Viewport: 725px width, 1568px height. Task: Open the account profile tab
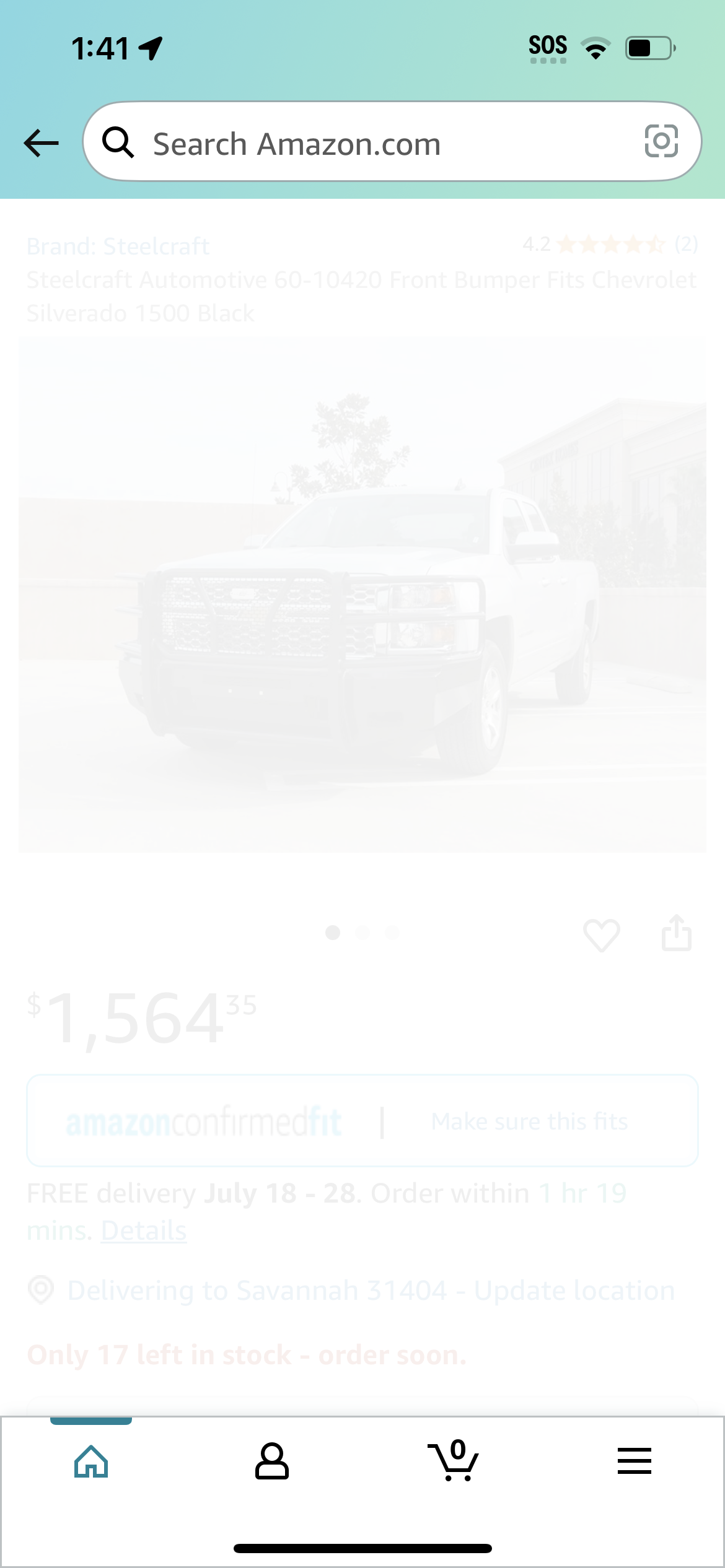tap(272, 1461)
